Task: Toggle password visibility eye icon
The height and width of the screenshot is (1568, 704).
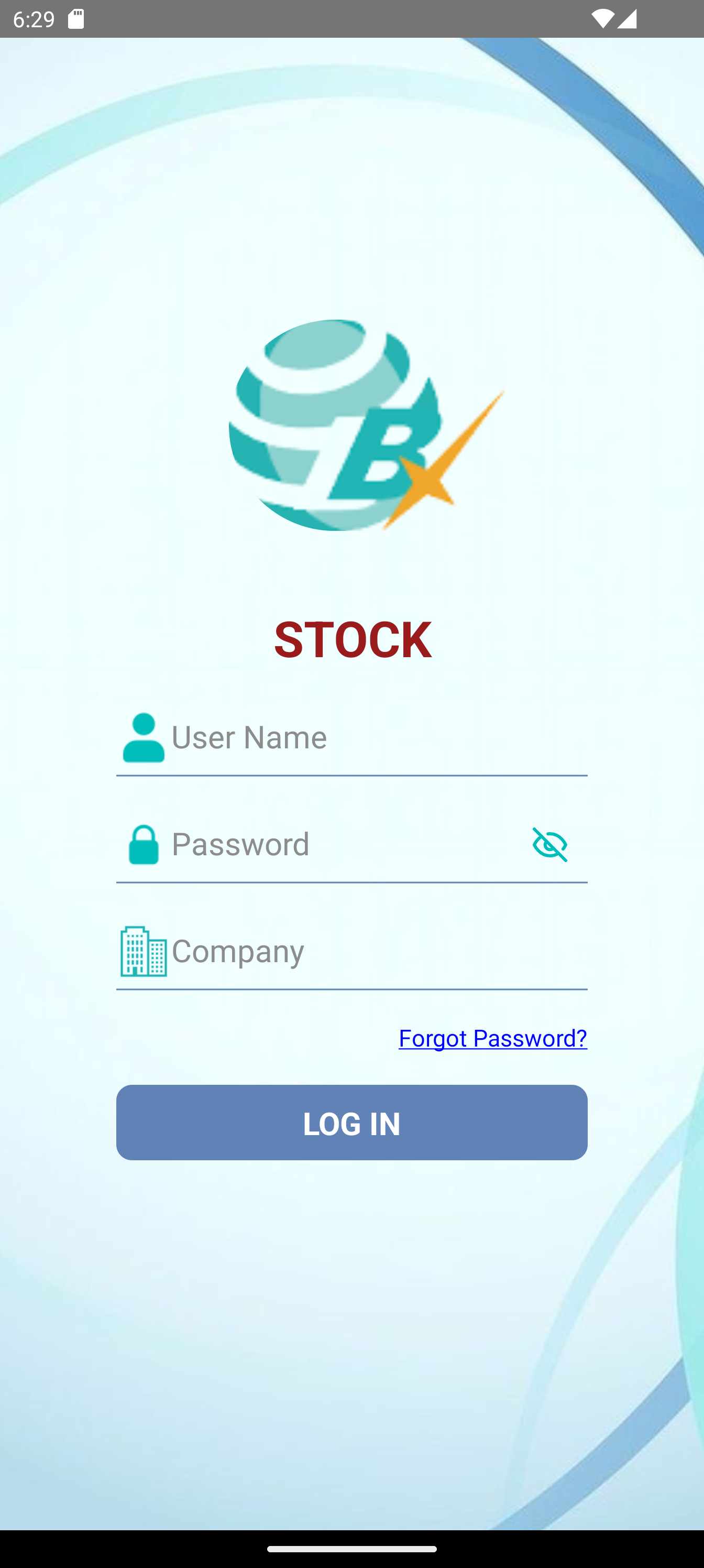Action: [x=549, y=845]
